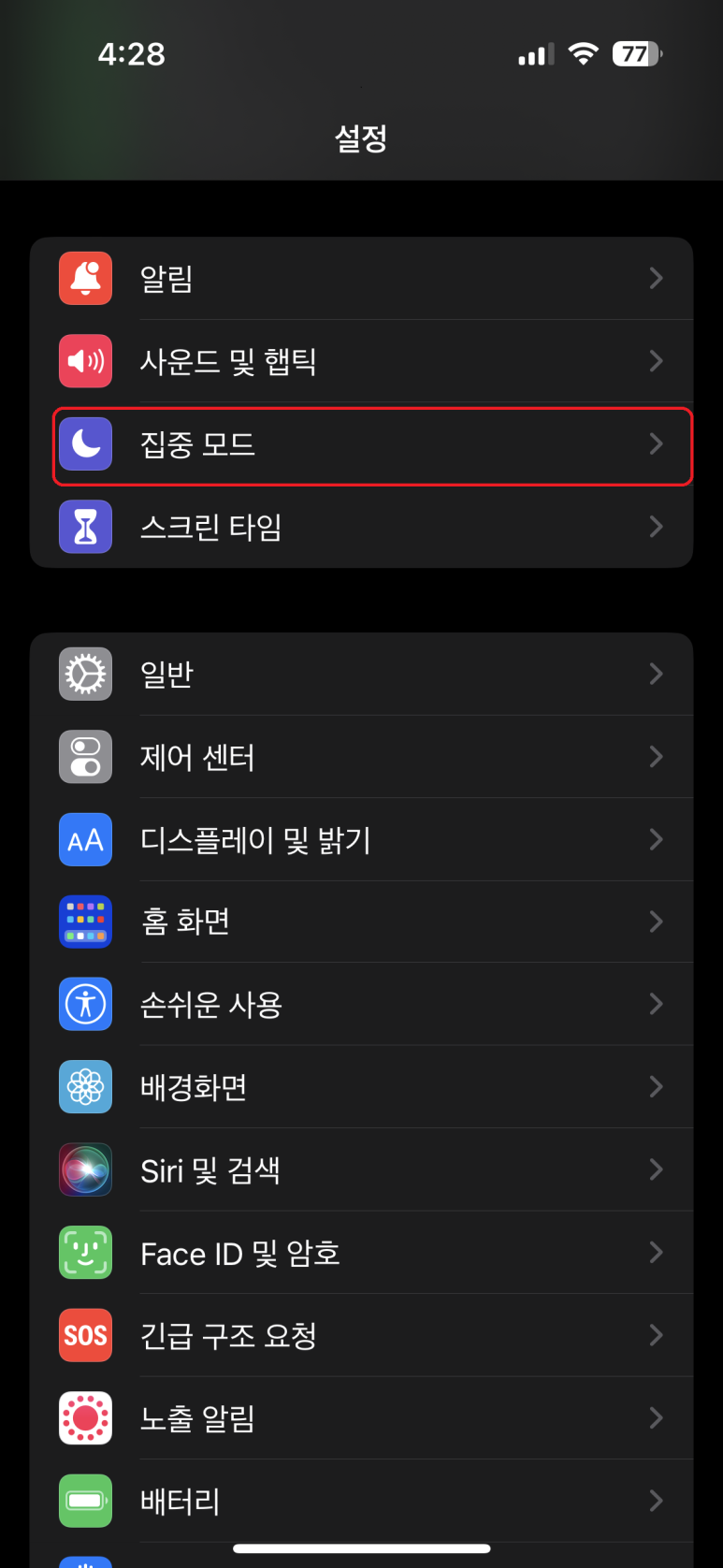Open Siri 및 검색 settings
723x1568 pixels.
pos(361,1169)
